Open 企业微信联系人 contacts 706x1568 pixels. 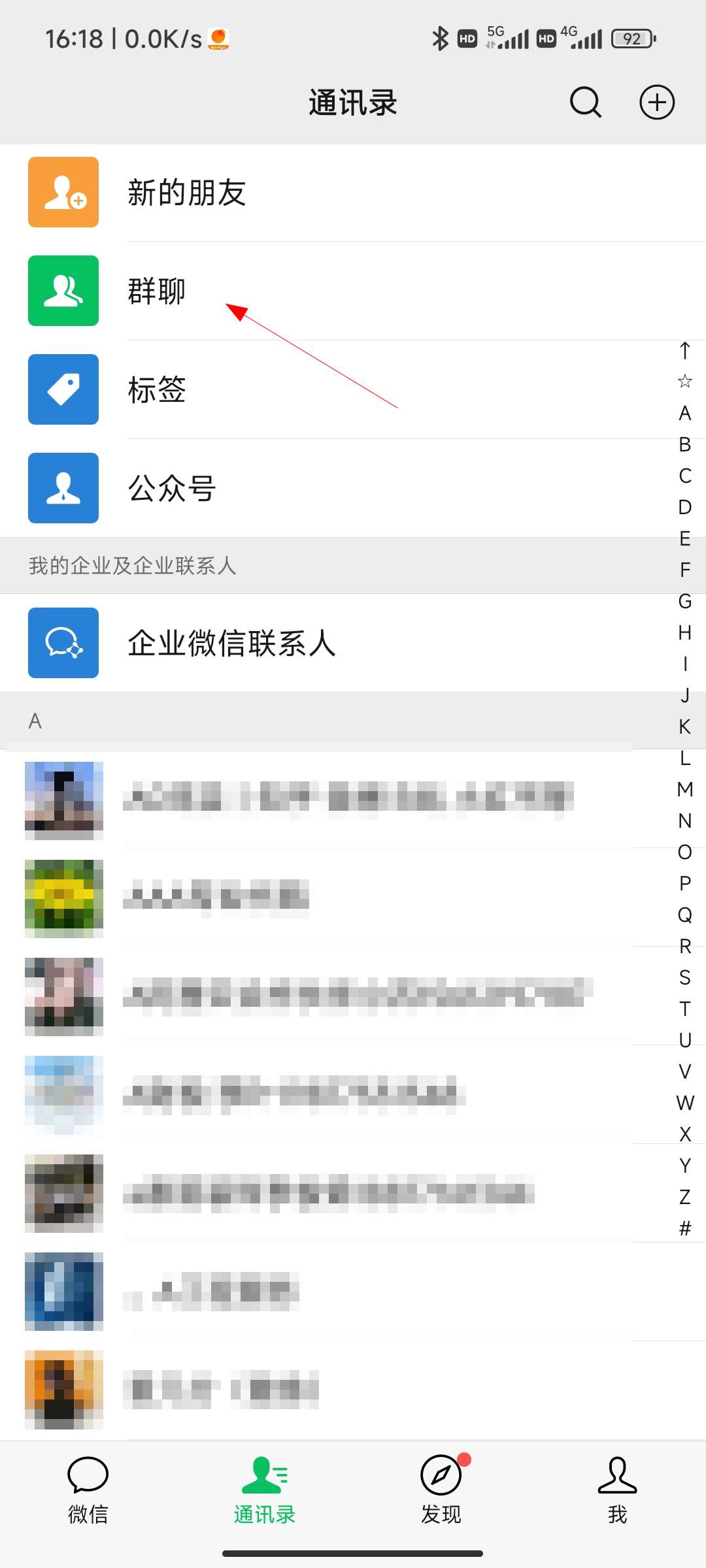(x=353, y=644)
